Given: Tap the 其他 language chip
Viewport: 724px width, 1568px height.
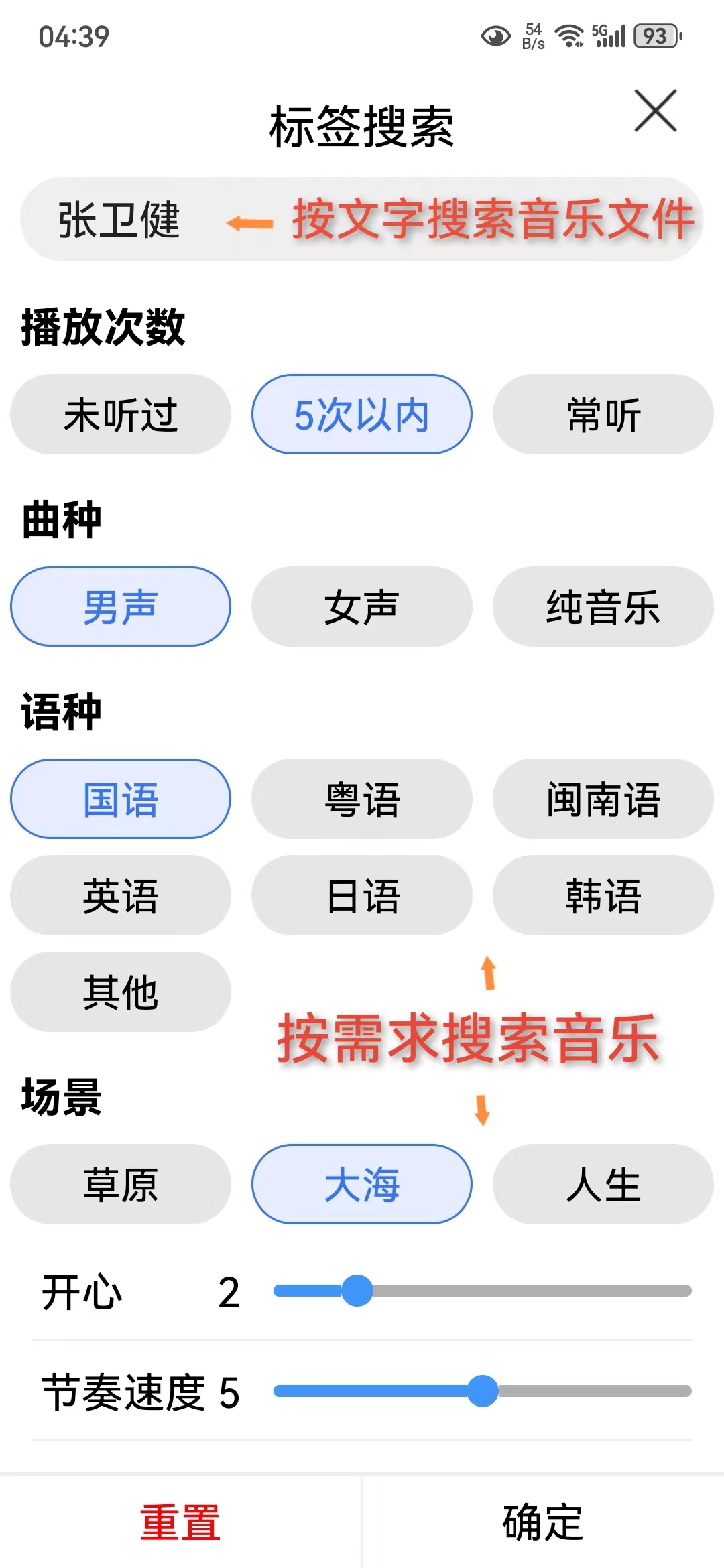Looking at the screenshot, I should 121,992.
